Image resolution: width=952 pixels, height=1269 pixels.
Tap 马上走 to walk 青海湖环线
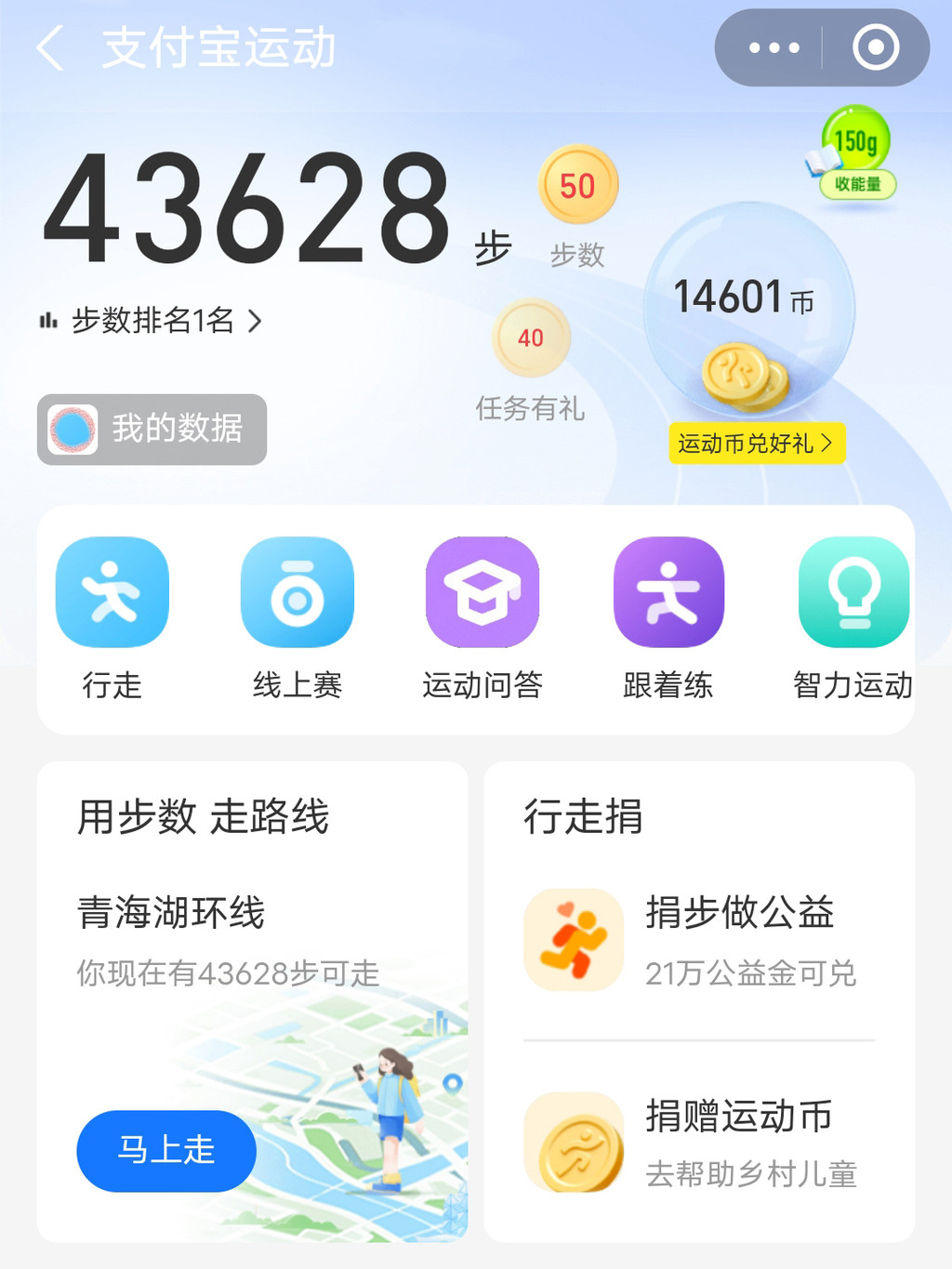tap(166, 1151)
